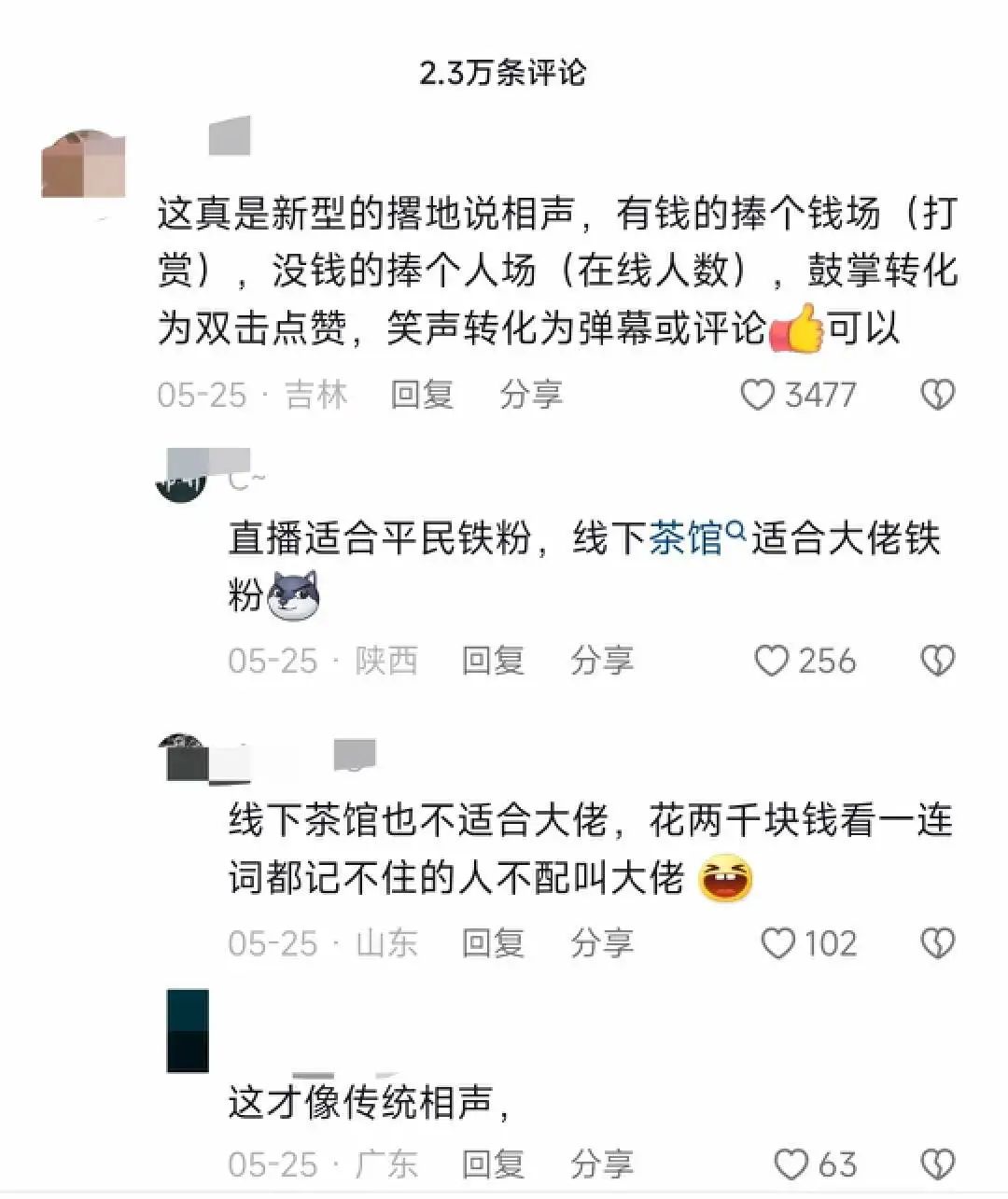Viewport: 1008px width, 1199px height.
Task: Share the comment from 山东
Action: pyautogui.click(x=602, y=943)
